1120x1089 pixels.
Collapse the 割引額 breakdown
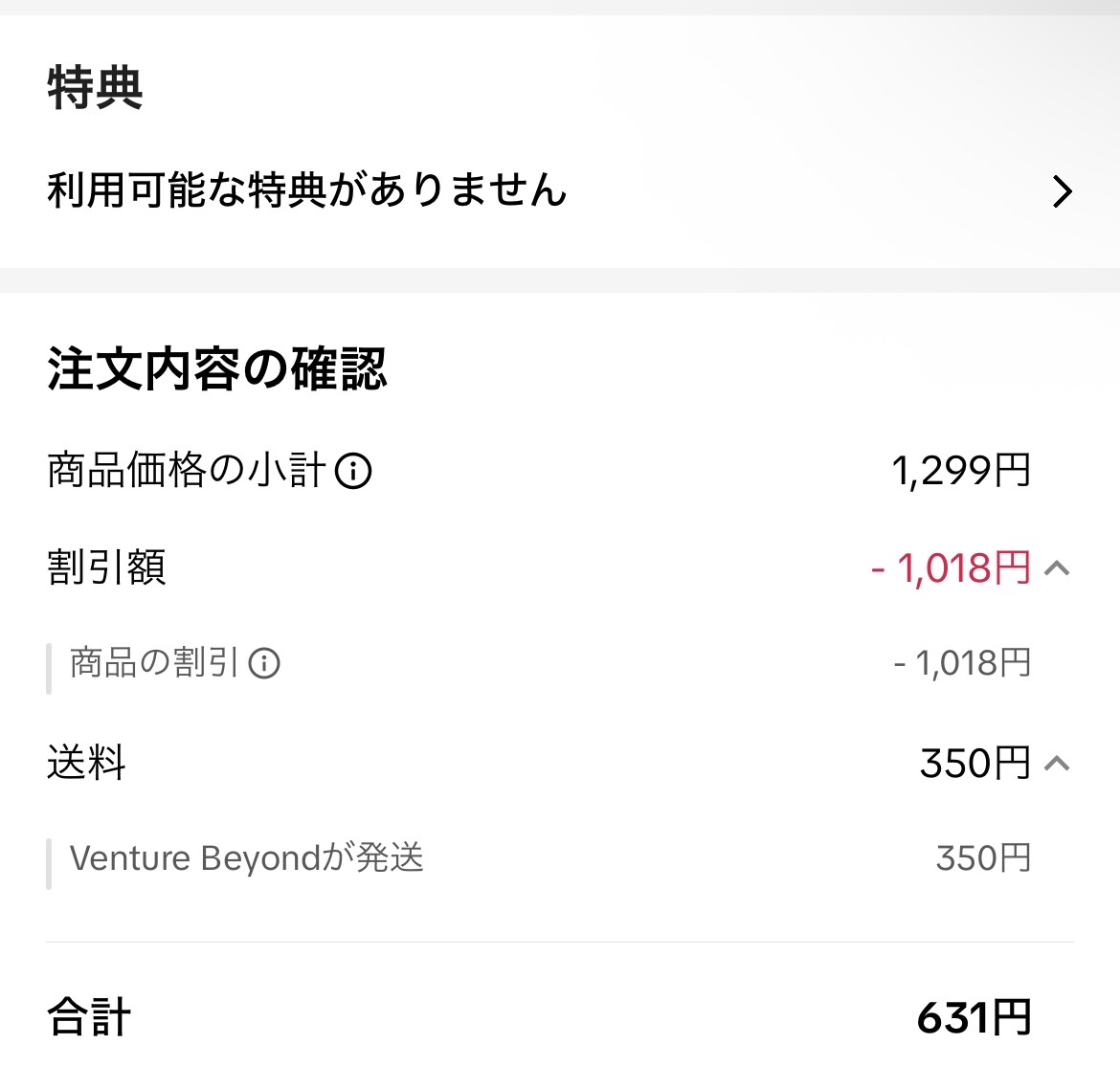(1057, 568)
